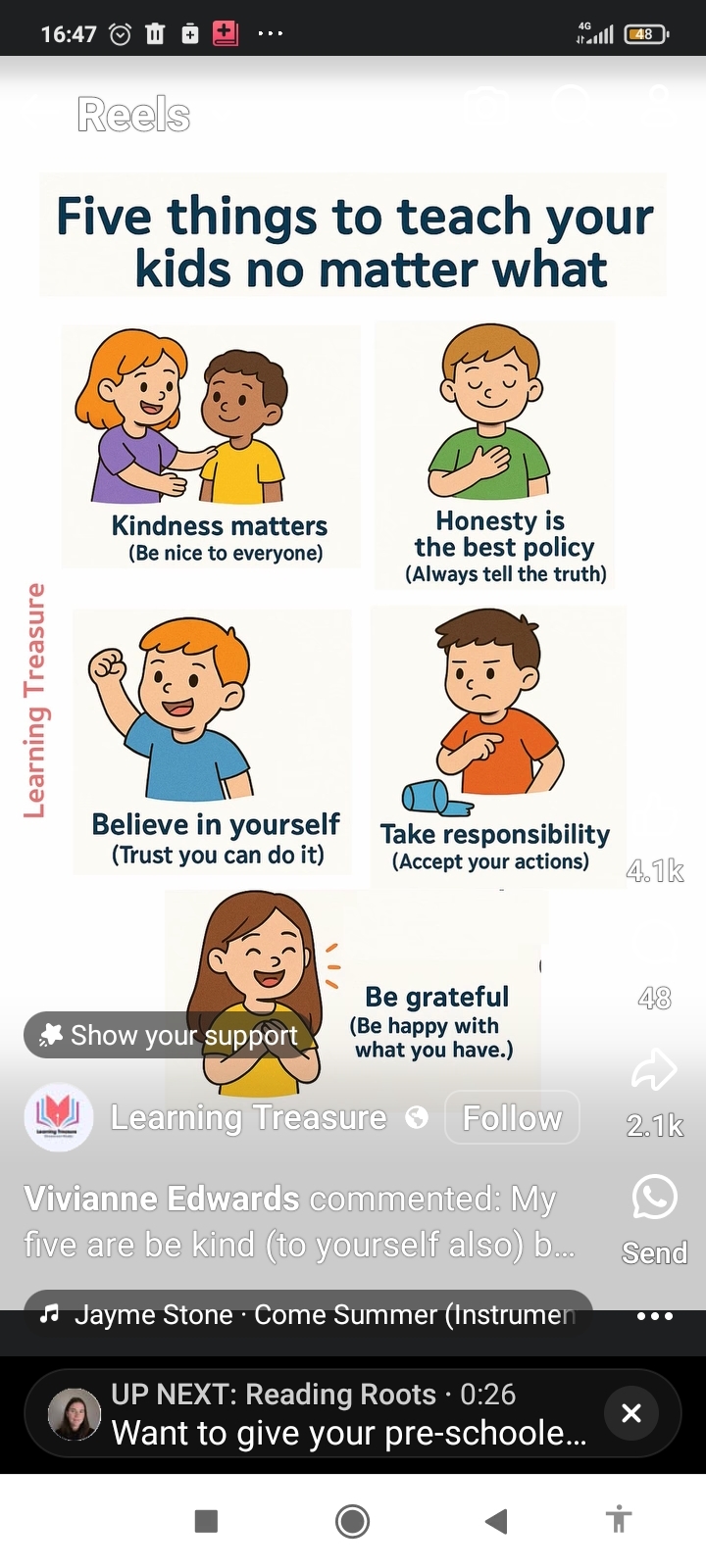
Task: Go back with the system back button
Action: (496, 1521)
